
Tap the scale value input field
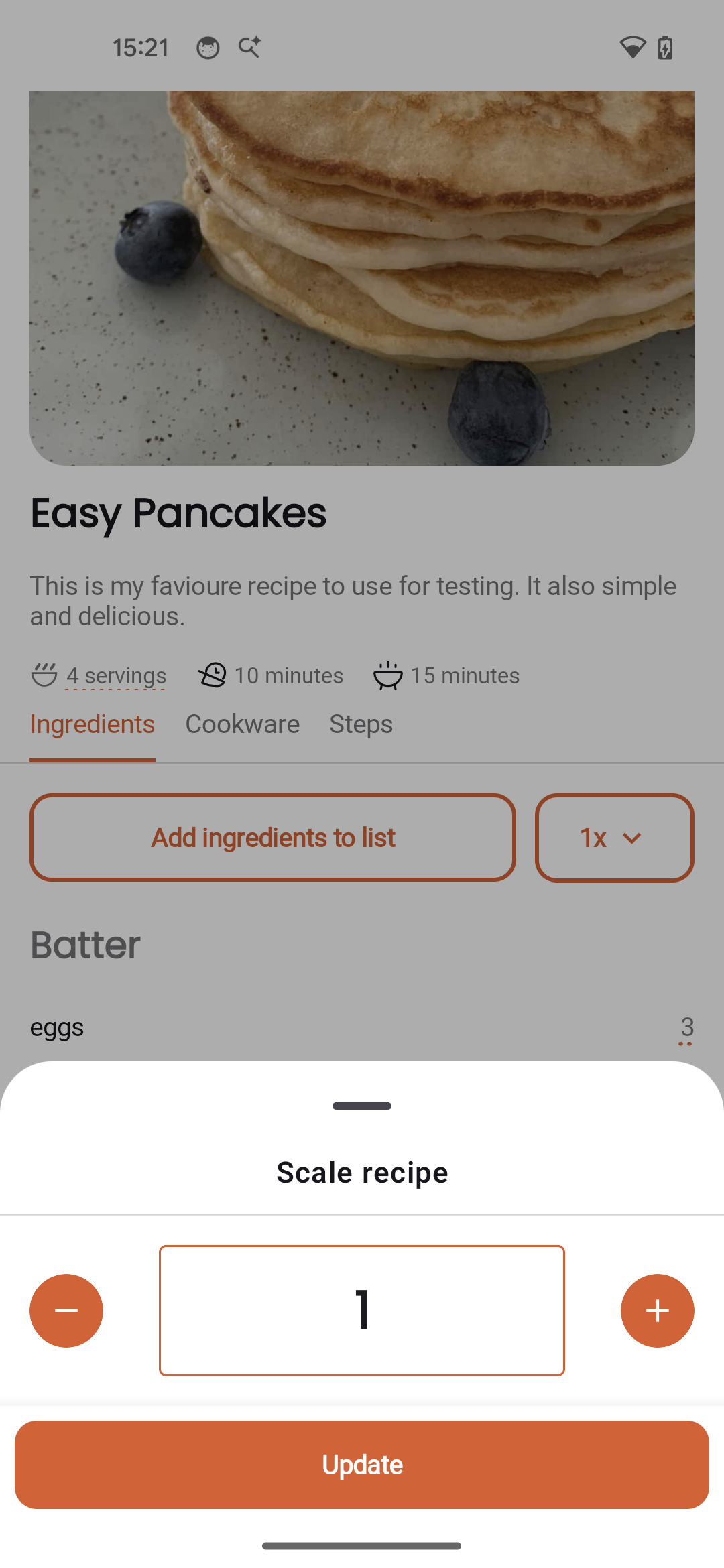(361, 1310)
